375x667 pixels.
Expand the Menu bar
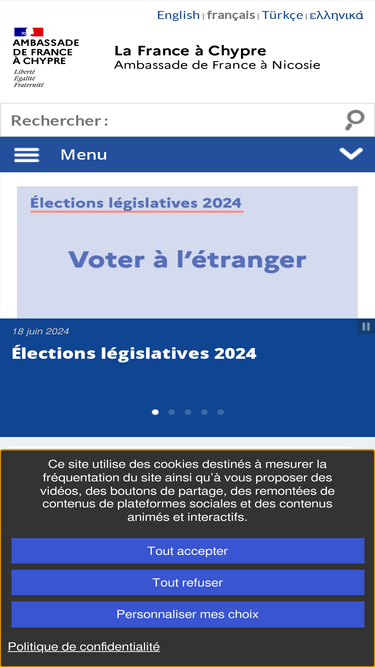(x=188, y=154)
